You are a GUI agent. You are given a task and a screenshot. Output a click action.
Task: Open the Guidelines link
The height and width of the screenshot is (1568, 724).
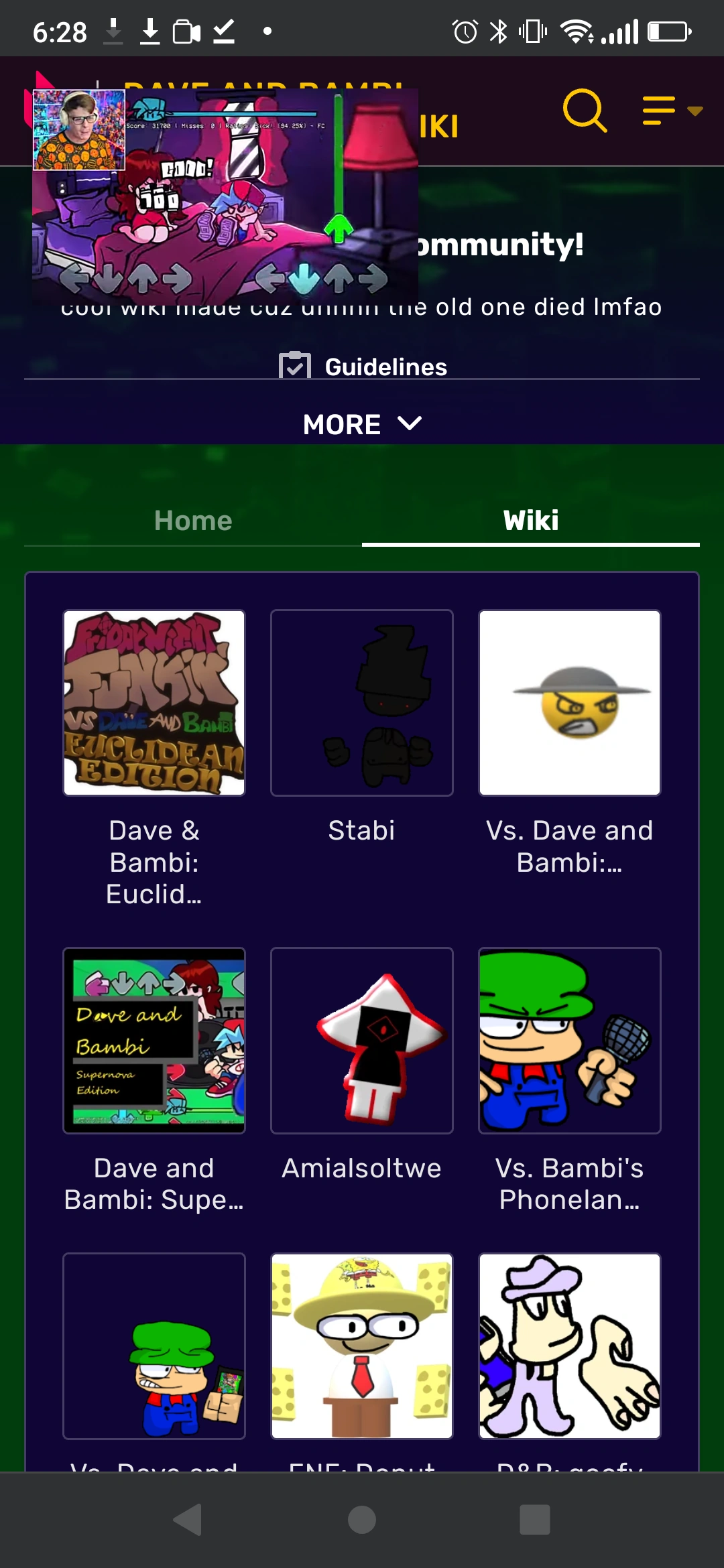(363, 367)
